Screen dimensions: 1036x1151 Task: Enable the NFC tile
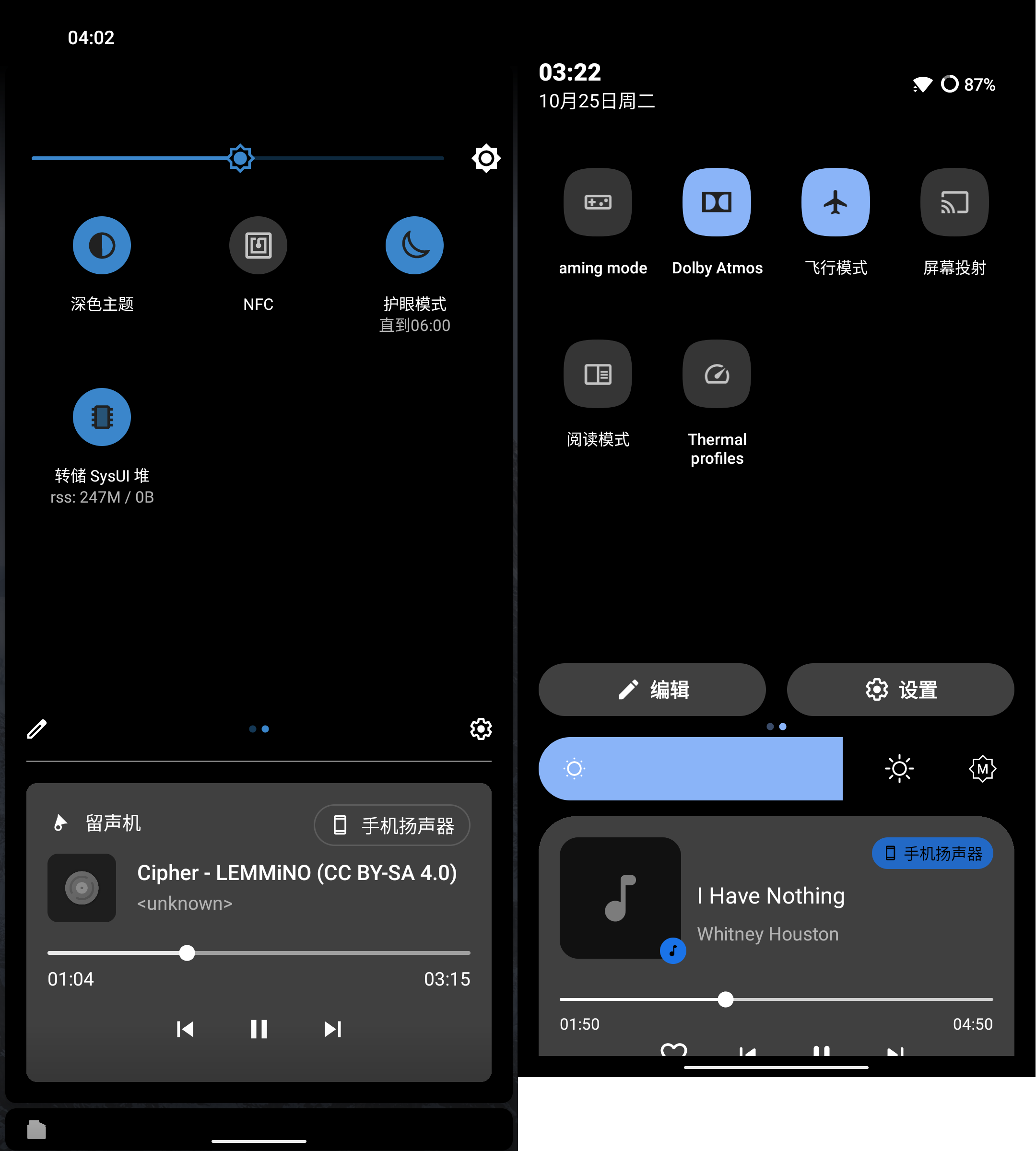[258, 246]
